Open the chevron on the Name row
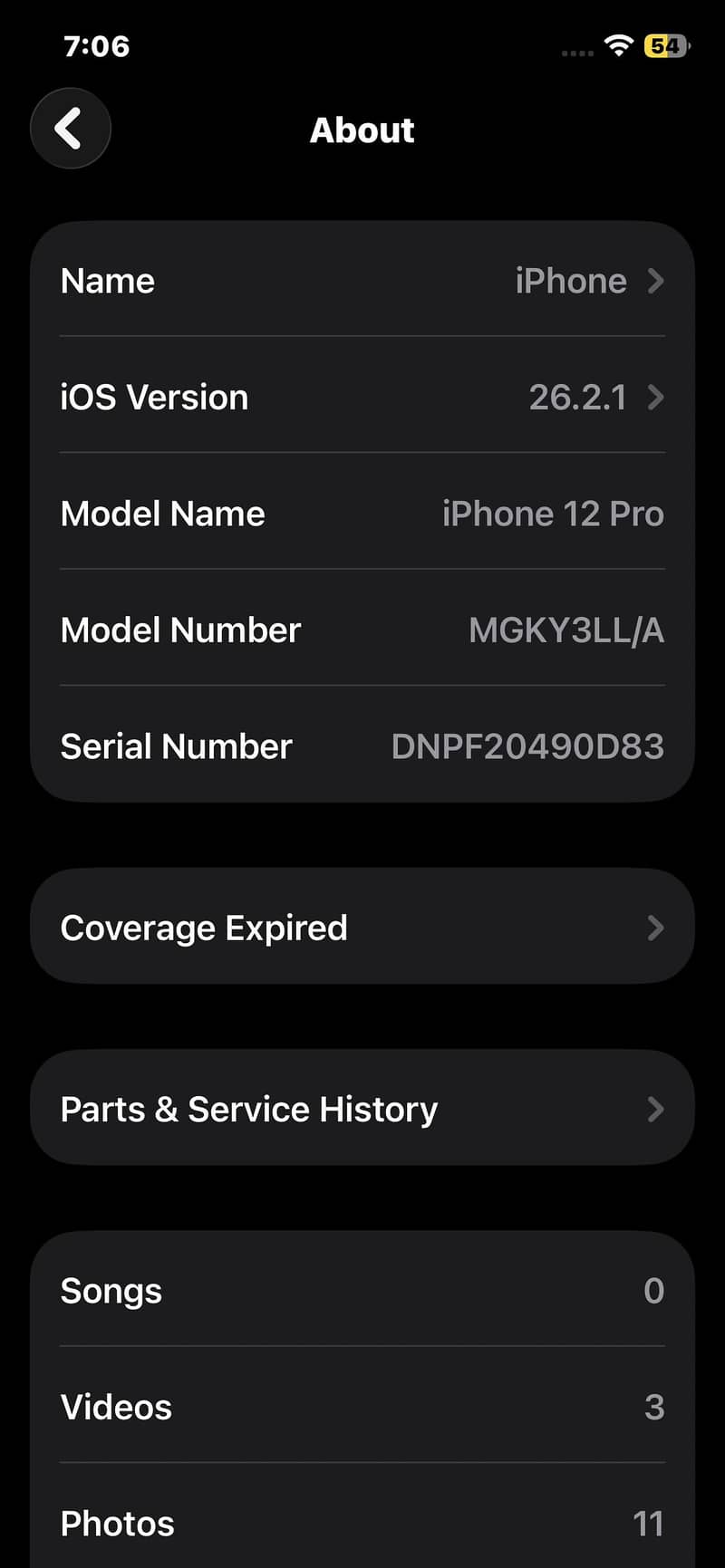This screenshot has height=1568, width=725. (655, 281)
